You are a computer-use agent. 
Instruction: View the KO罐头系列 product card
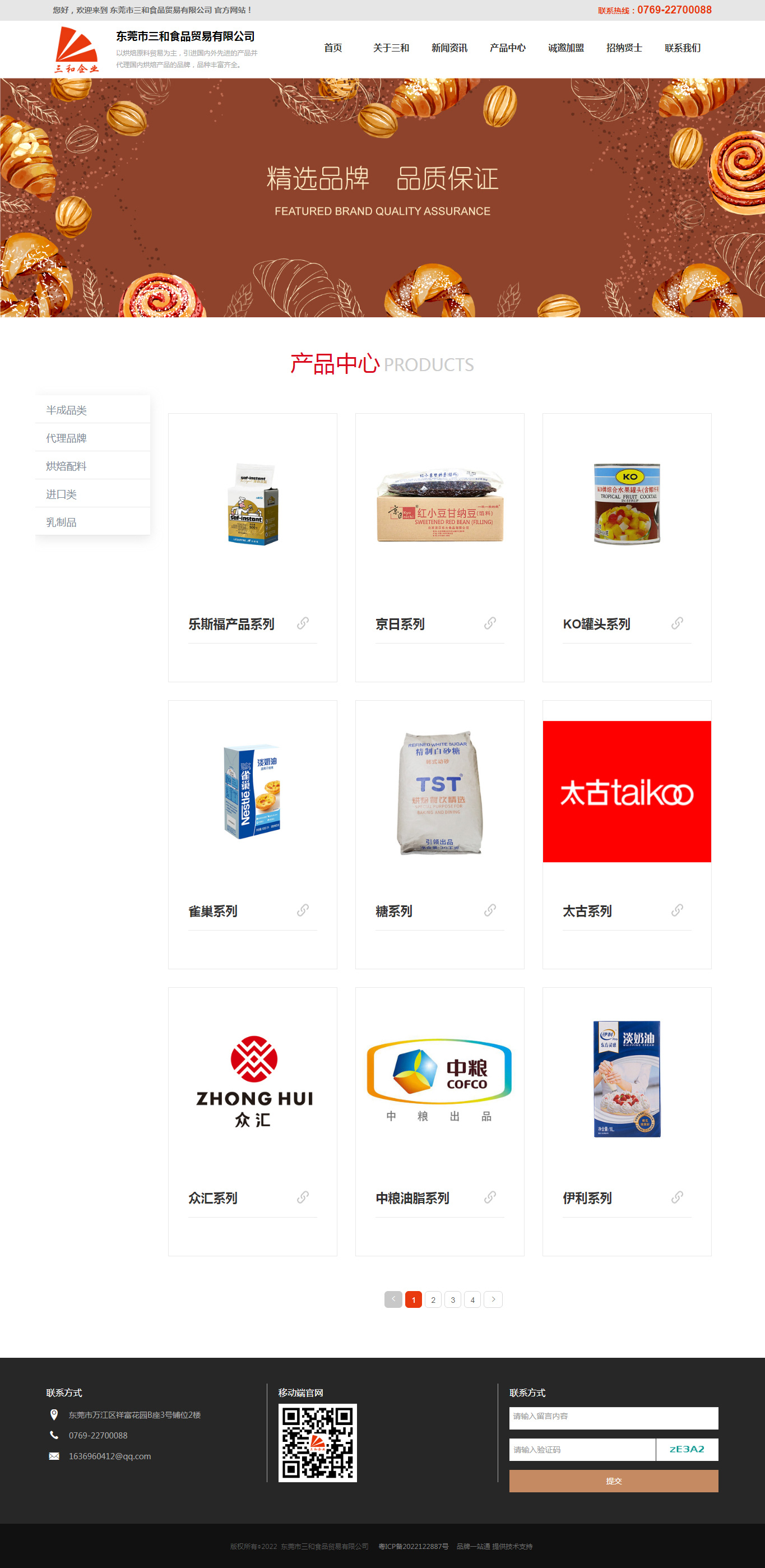pyautogui.click(x=626, y=547)
